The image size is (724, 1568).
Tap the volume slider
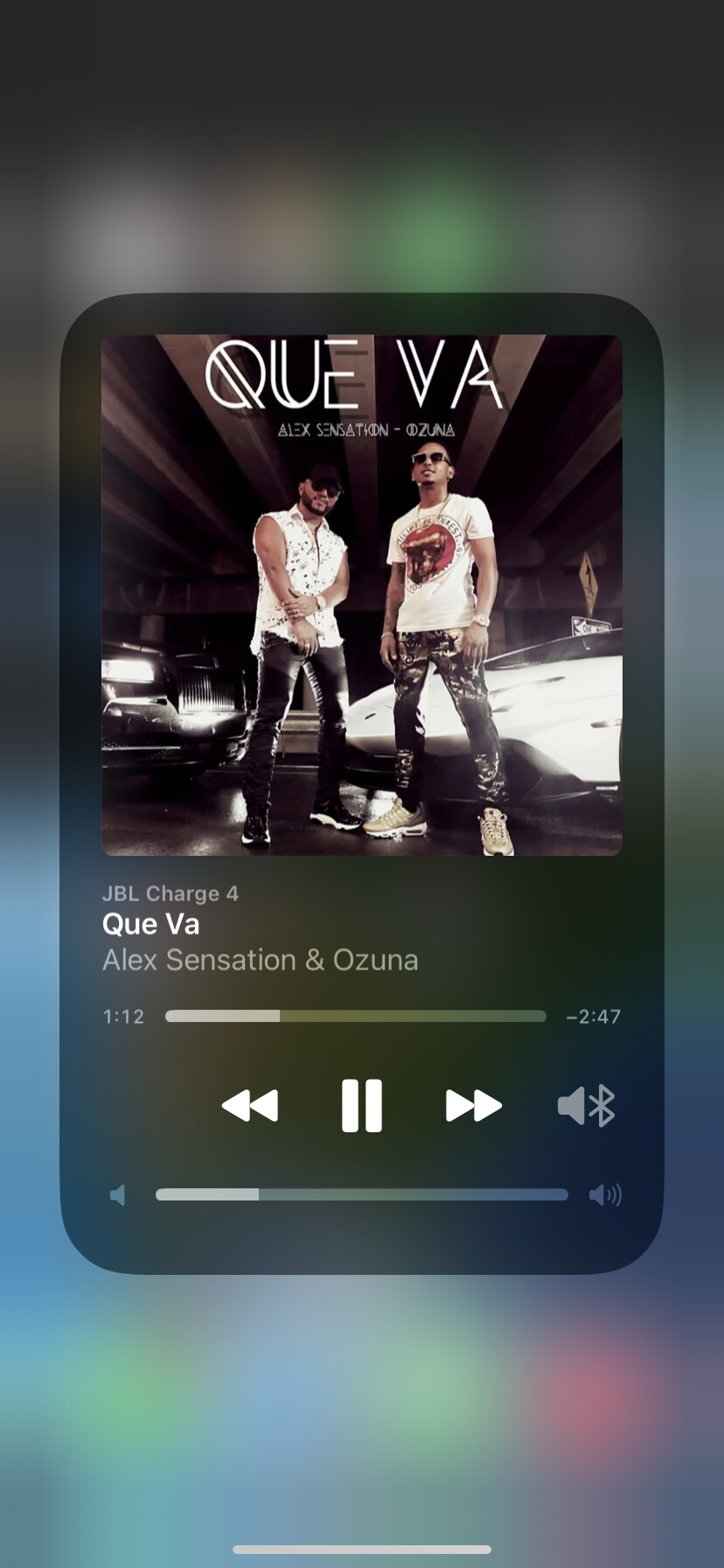(361, 1194)
